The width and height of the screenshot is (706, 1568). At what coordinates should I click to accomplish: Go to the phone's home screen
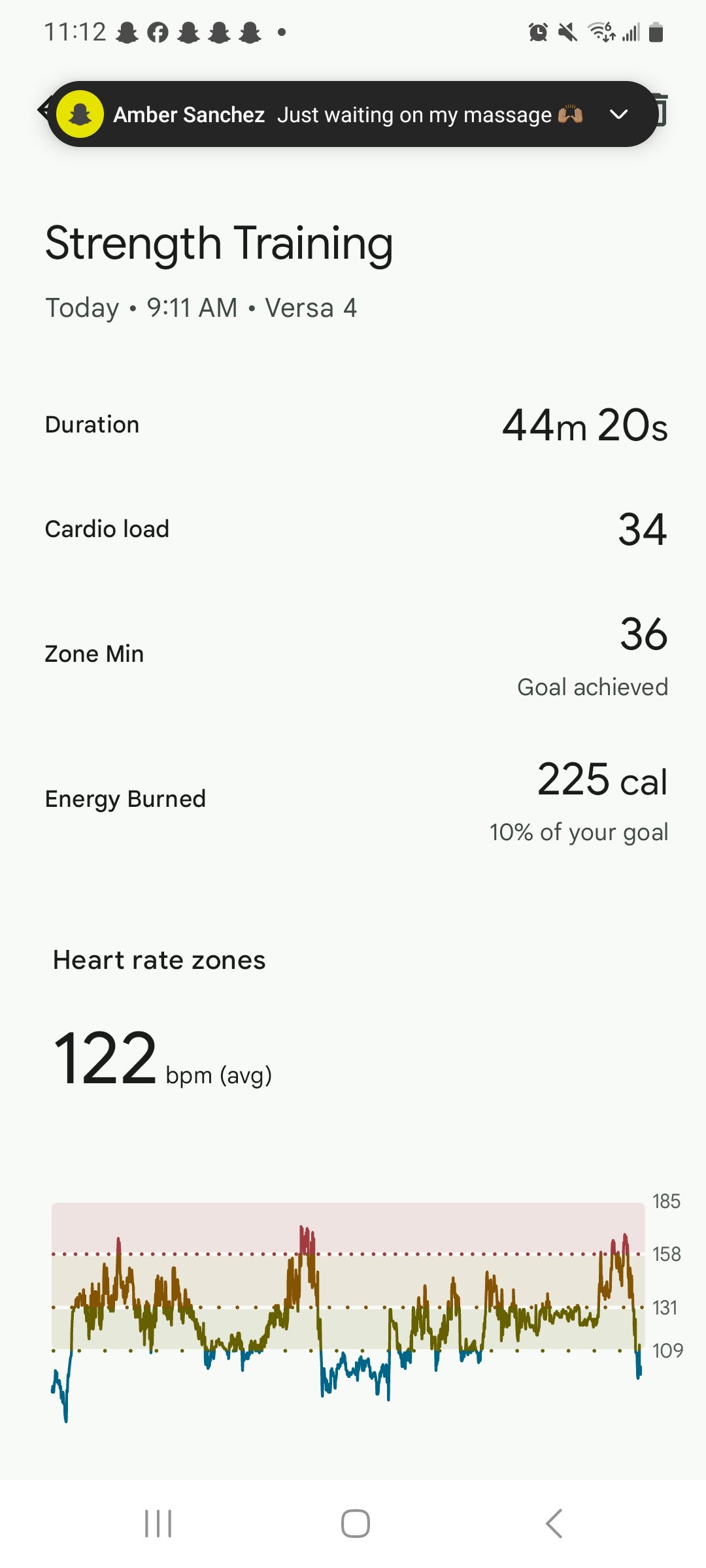point(355,1524)
